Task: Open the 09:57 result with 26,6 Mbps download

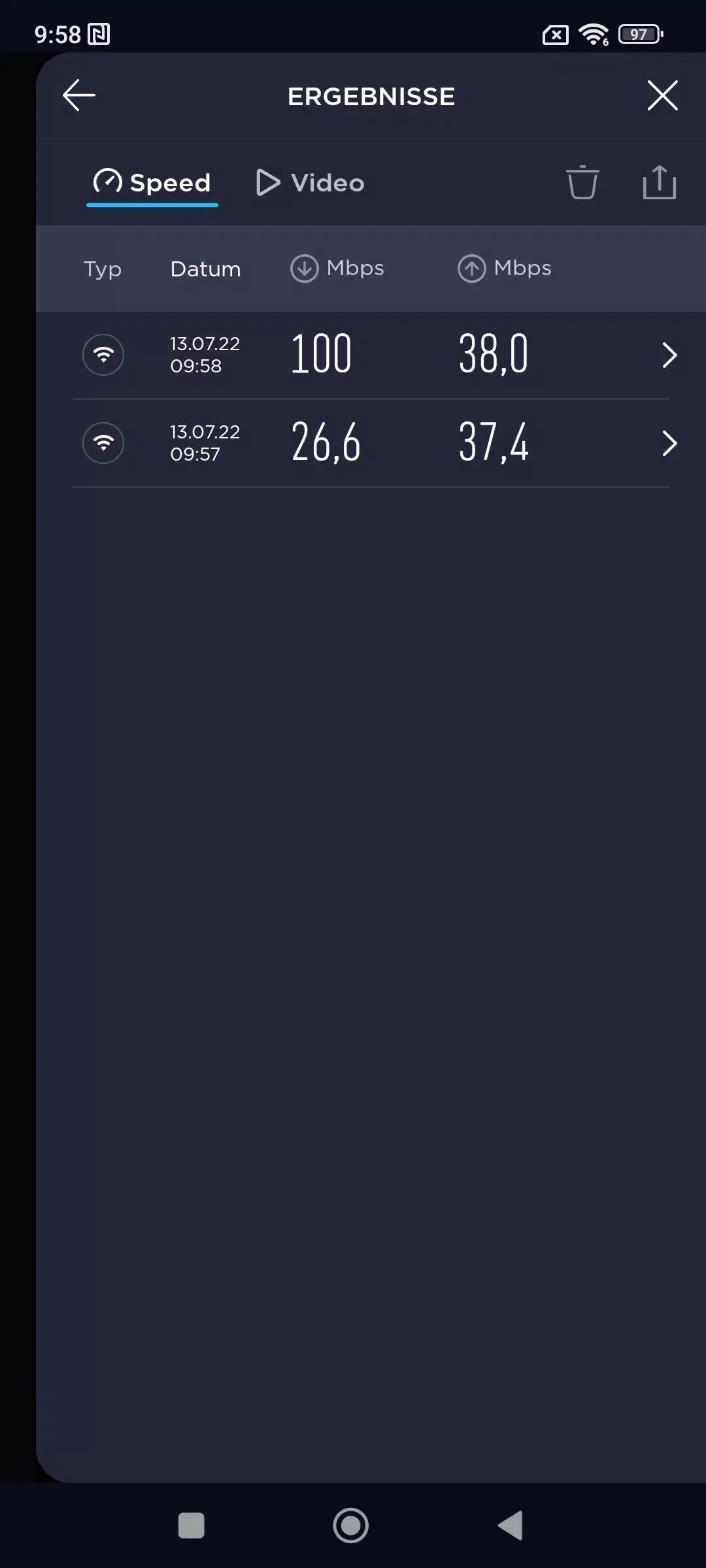Action: coord(371,443)
